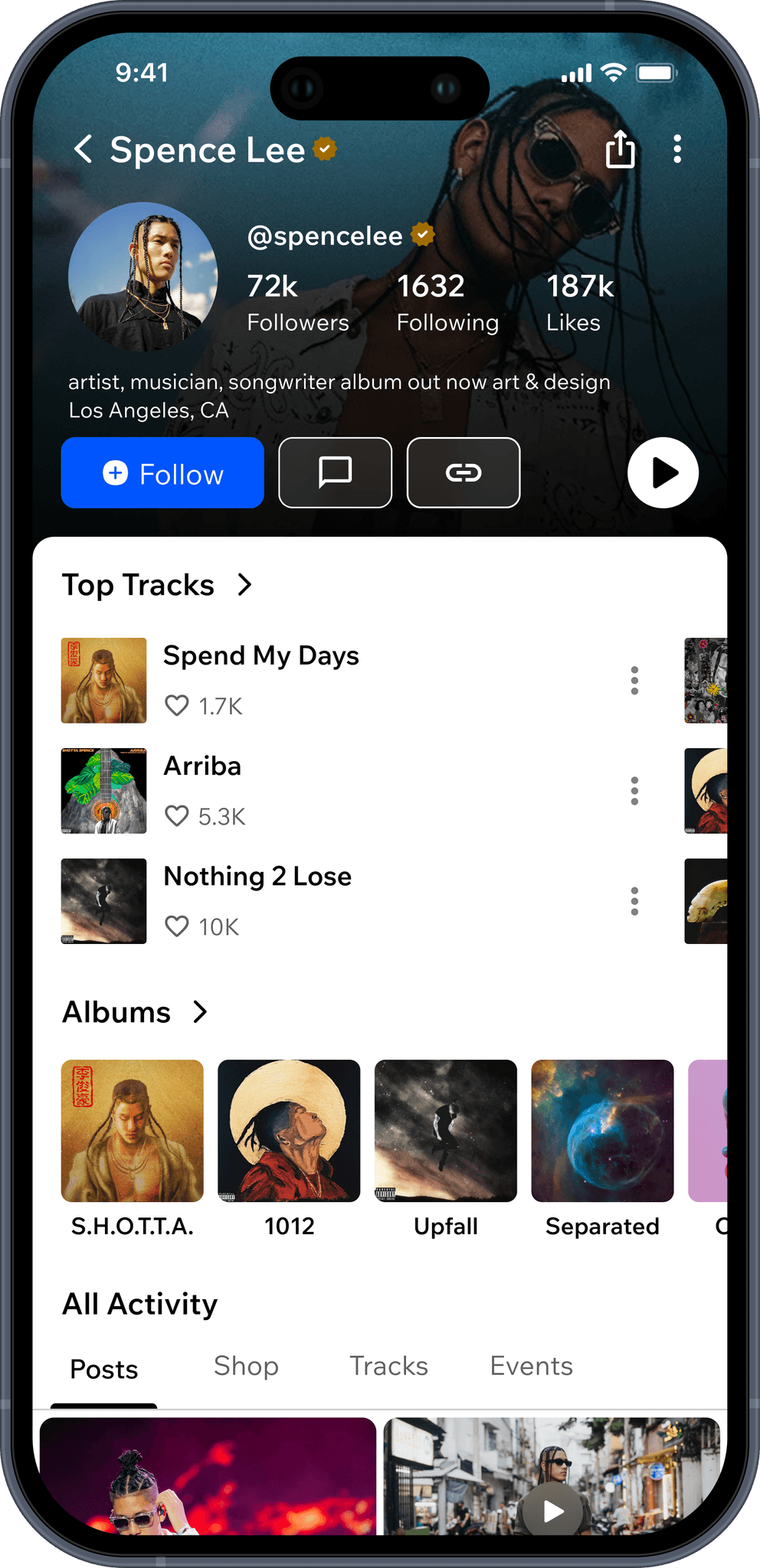The image size is (760, 1568).
Task: View all Albums
Action: tap(201, 1012)
